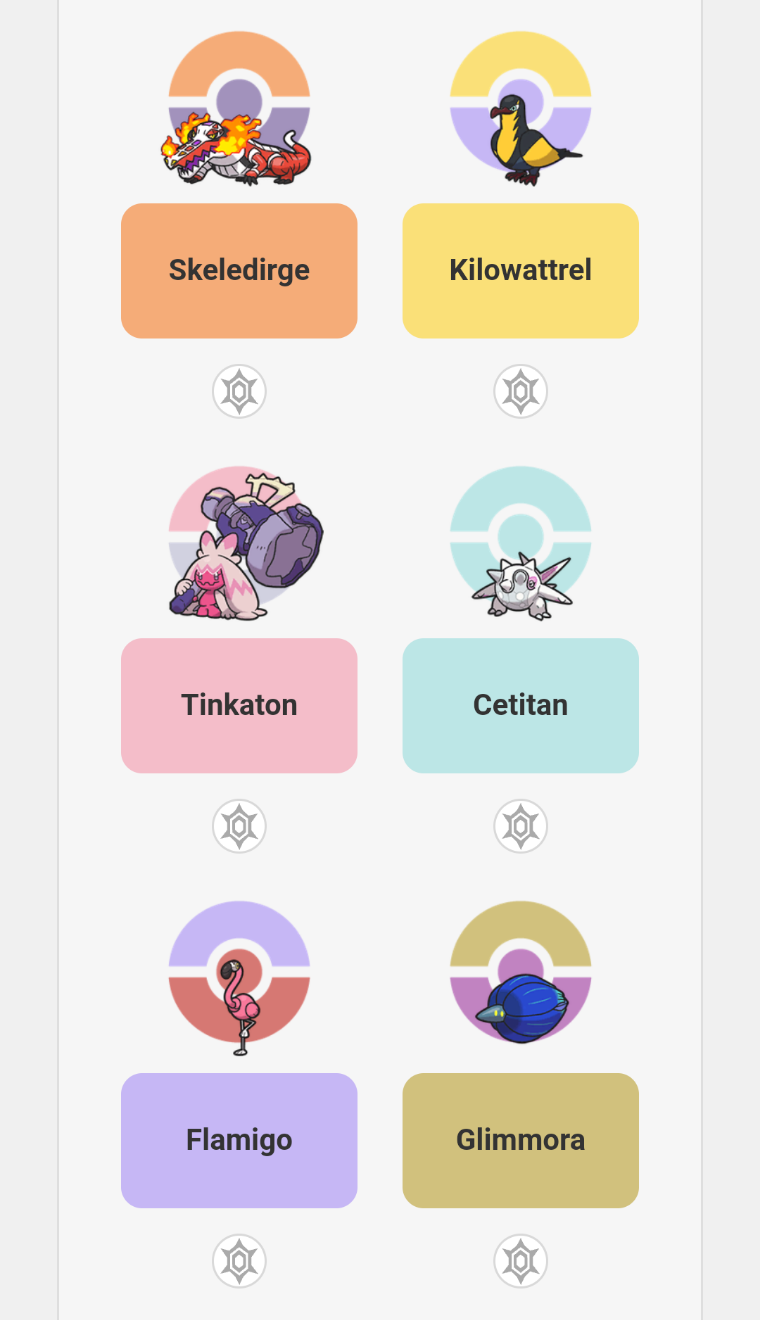Open the Skeledirge button

239,271
